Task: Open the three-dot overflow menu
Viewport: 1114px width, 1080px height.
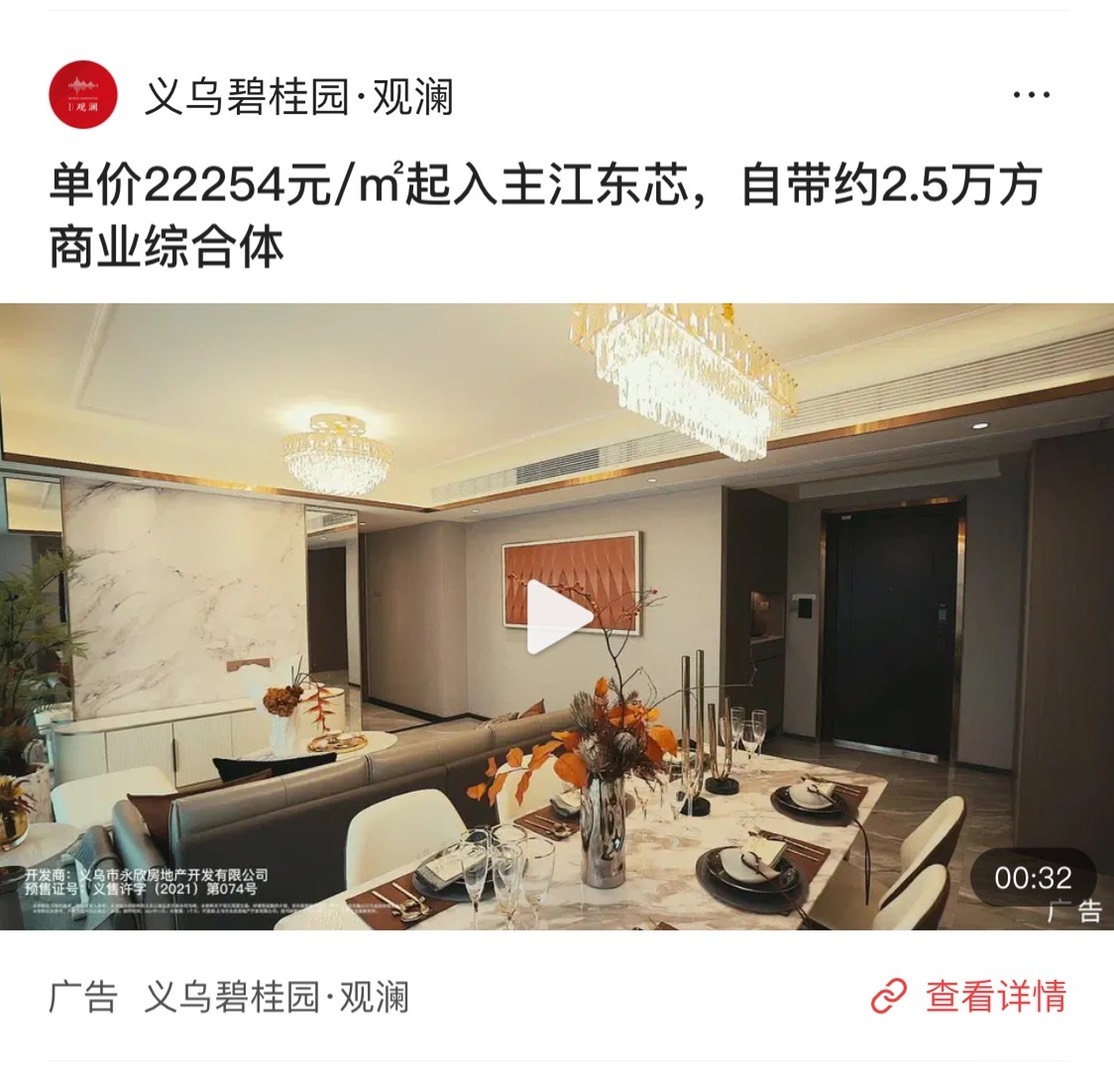Action: [1031, 95]
